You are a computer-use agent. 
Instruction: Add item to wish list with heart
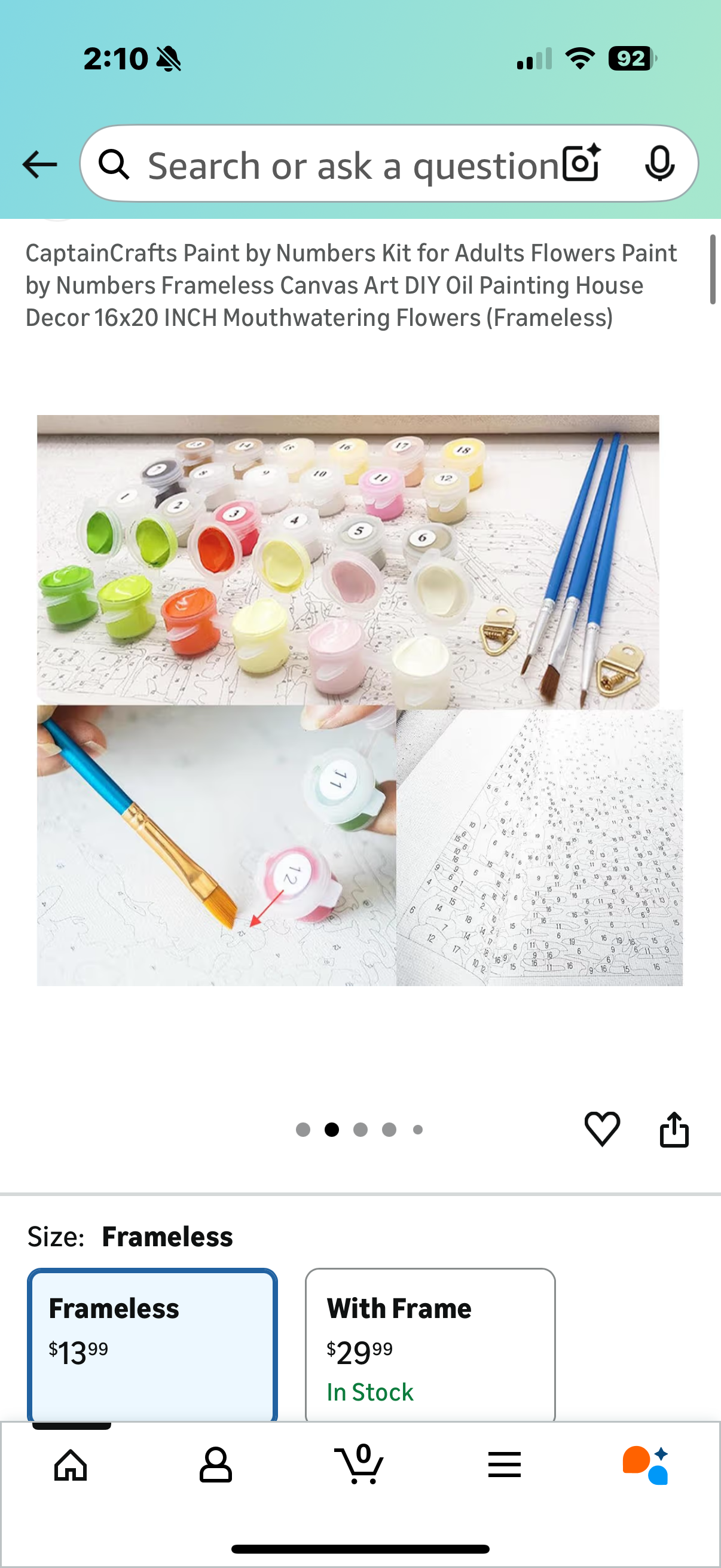(x=602, y=1128)
